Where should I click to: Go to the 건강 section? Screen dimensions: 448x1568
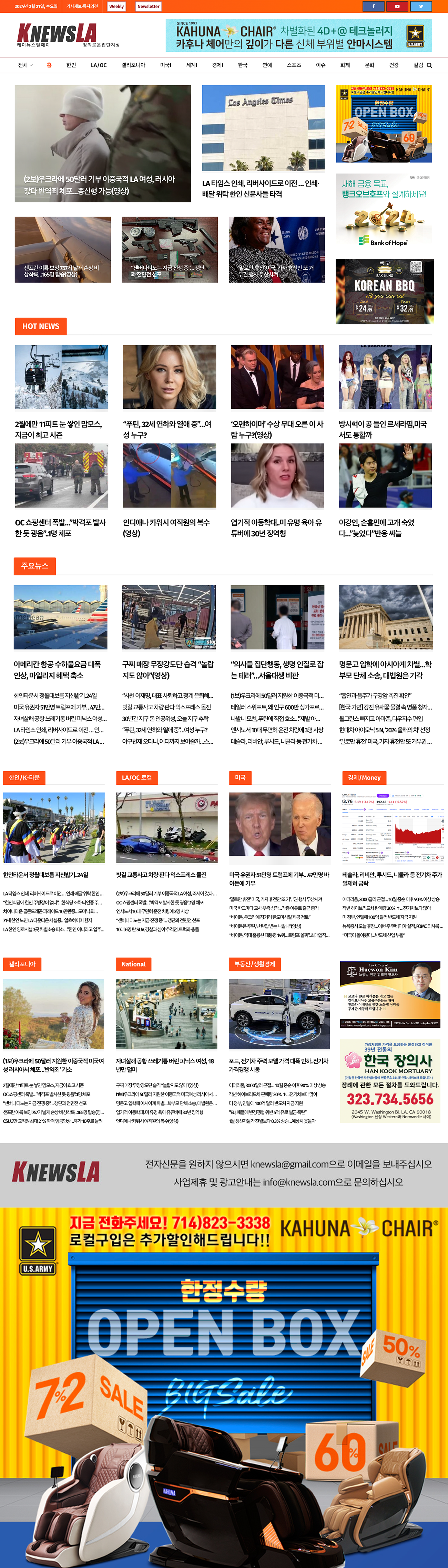[394, 65]
